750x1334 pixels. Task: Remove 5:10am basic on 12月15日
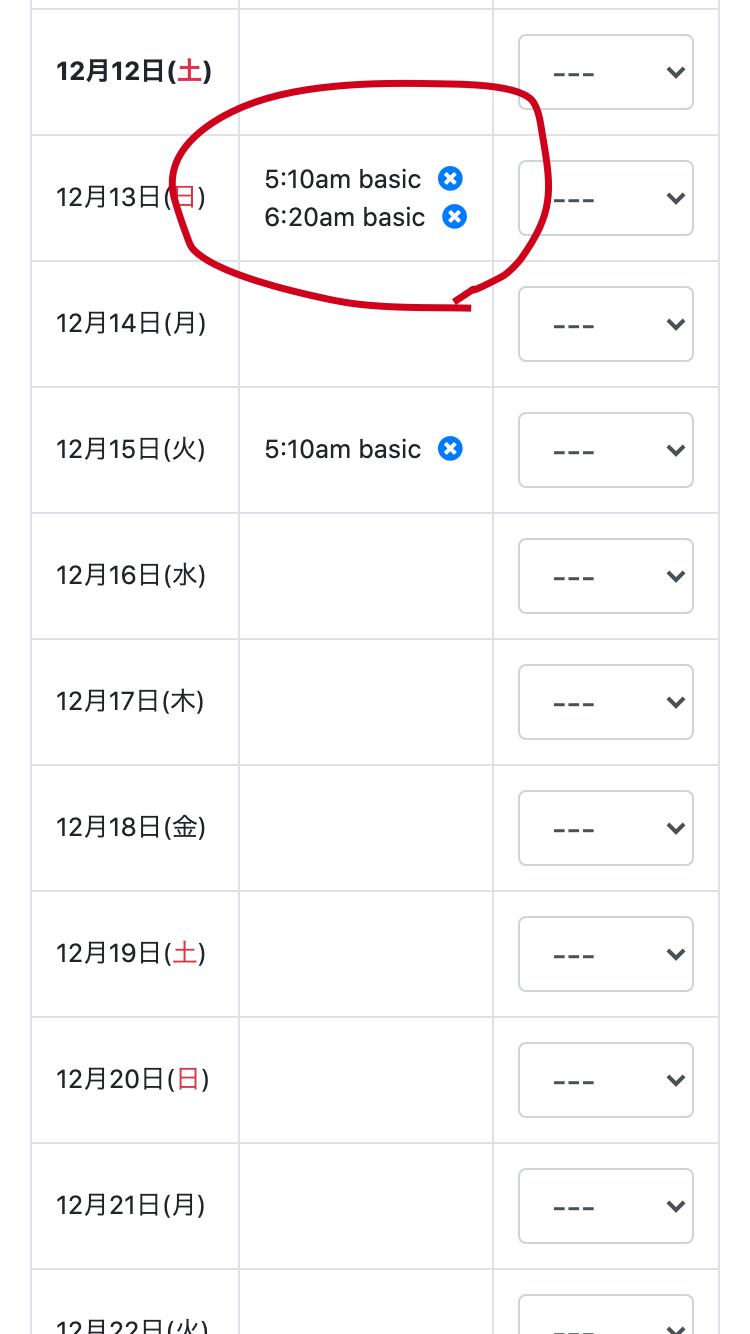click(x=450, y=449)
